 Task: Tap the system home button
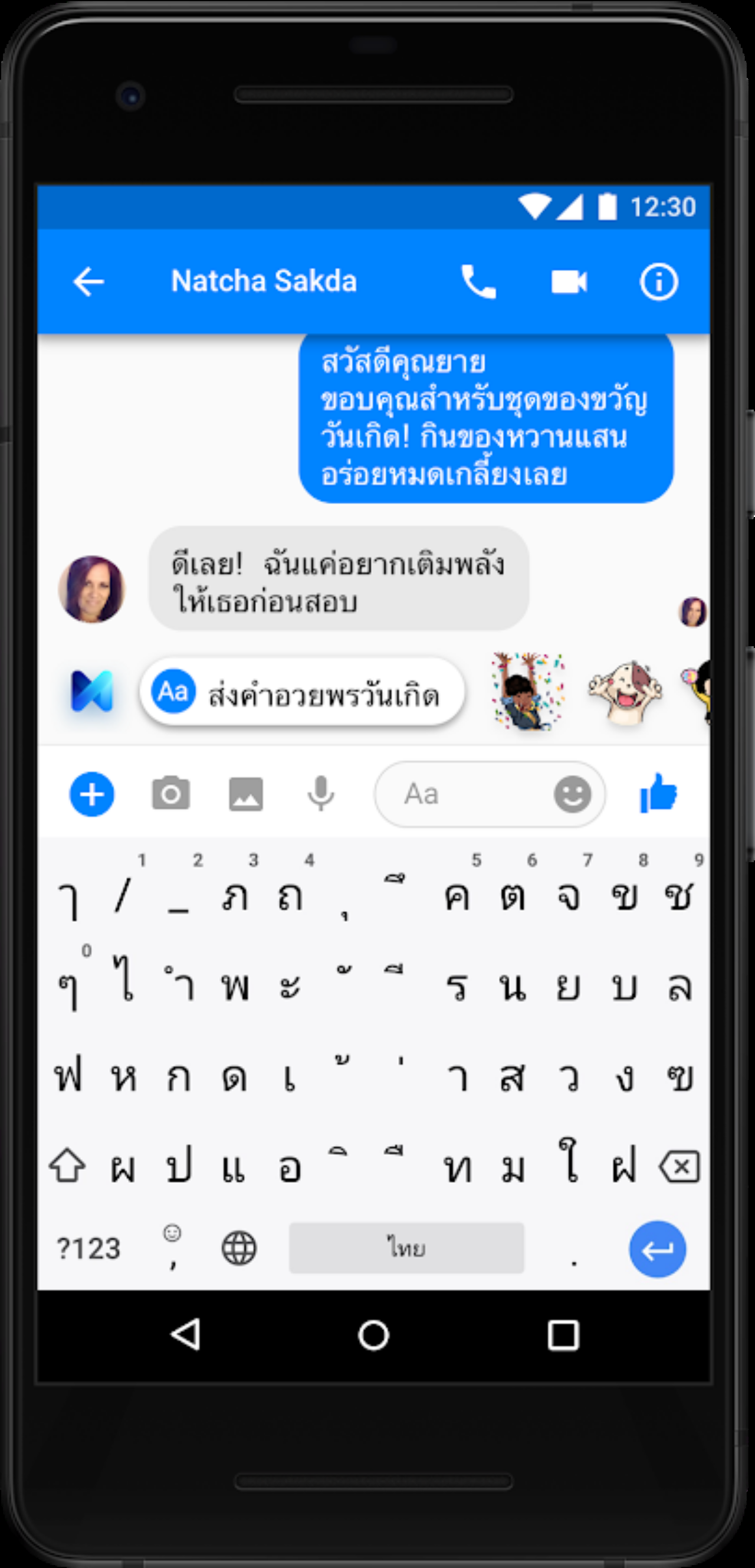click(x=373, y=1336)
